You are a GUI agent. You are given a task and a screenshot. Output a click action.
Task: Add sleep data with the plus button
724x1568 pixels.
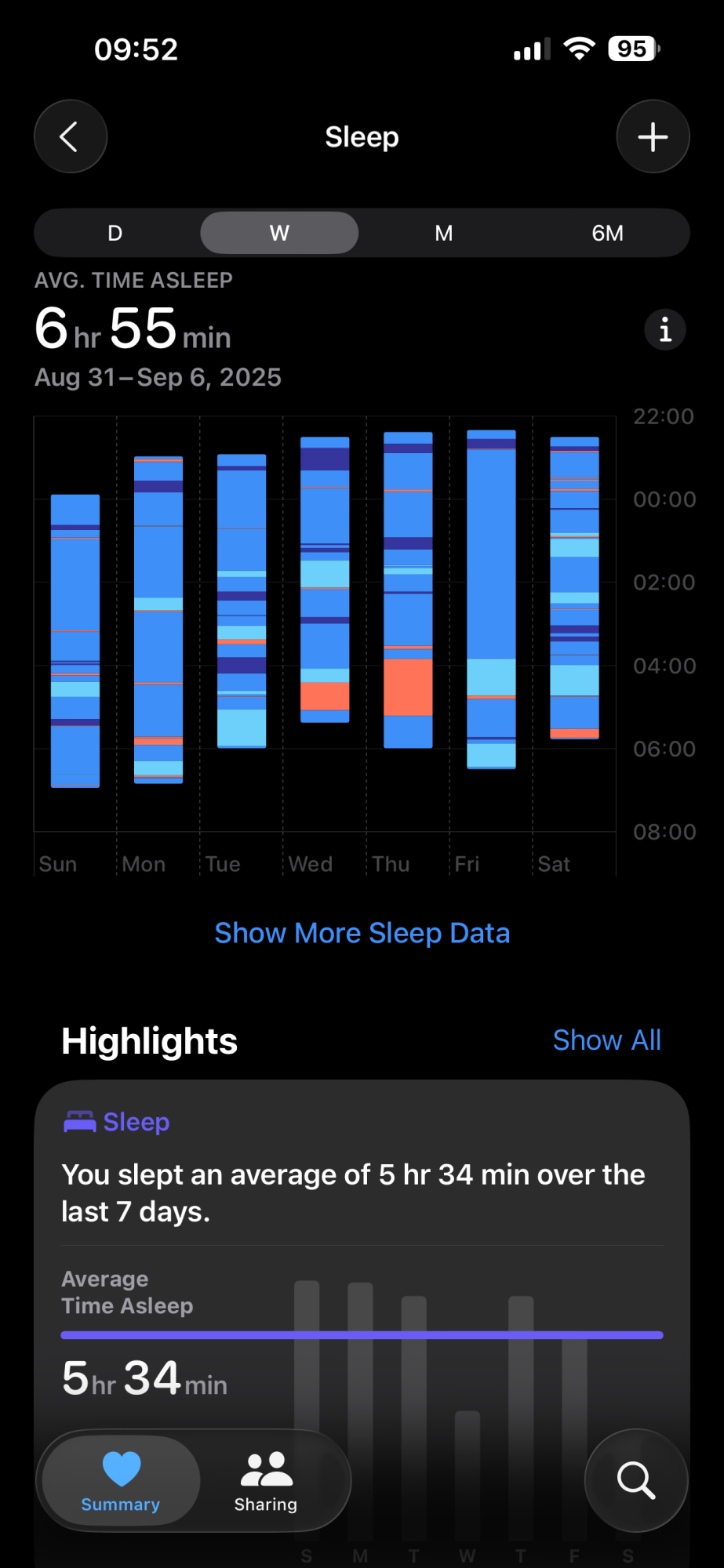tap(653, 136)
